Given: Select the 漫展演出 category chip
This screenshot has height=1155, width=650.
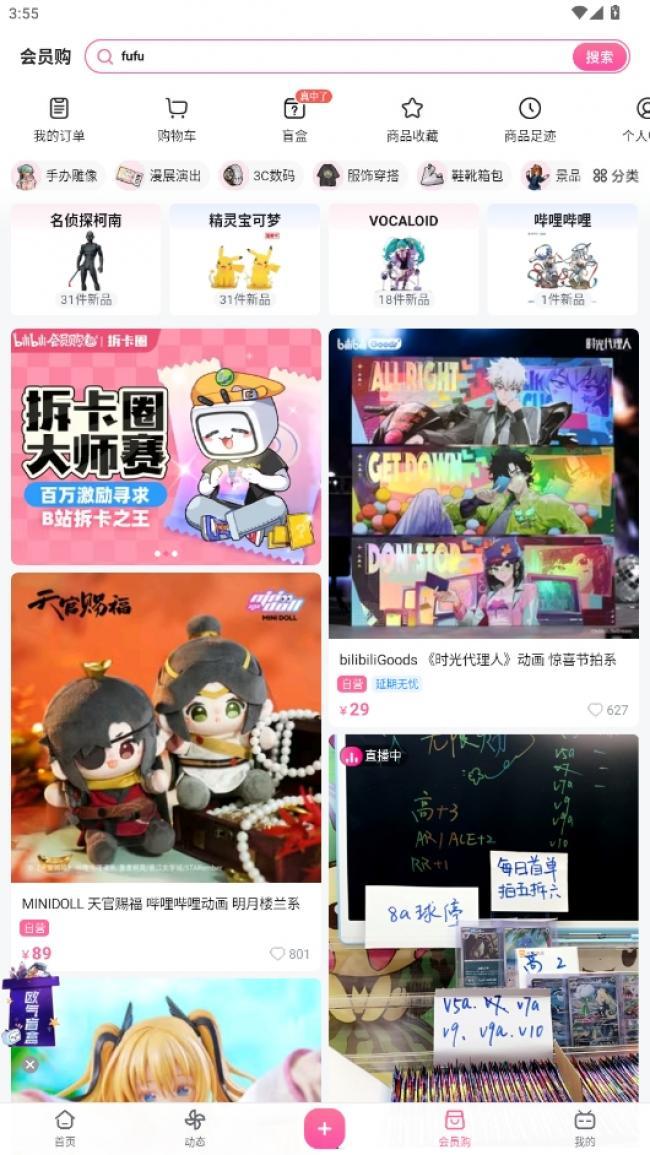Looking at the screenshot, I should tap(161, 176).
